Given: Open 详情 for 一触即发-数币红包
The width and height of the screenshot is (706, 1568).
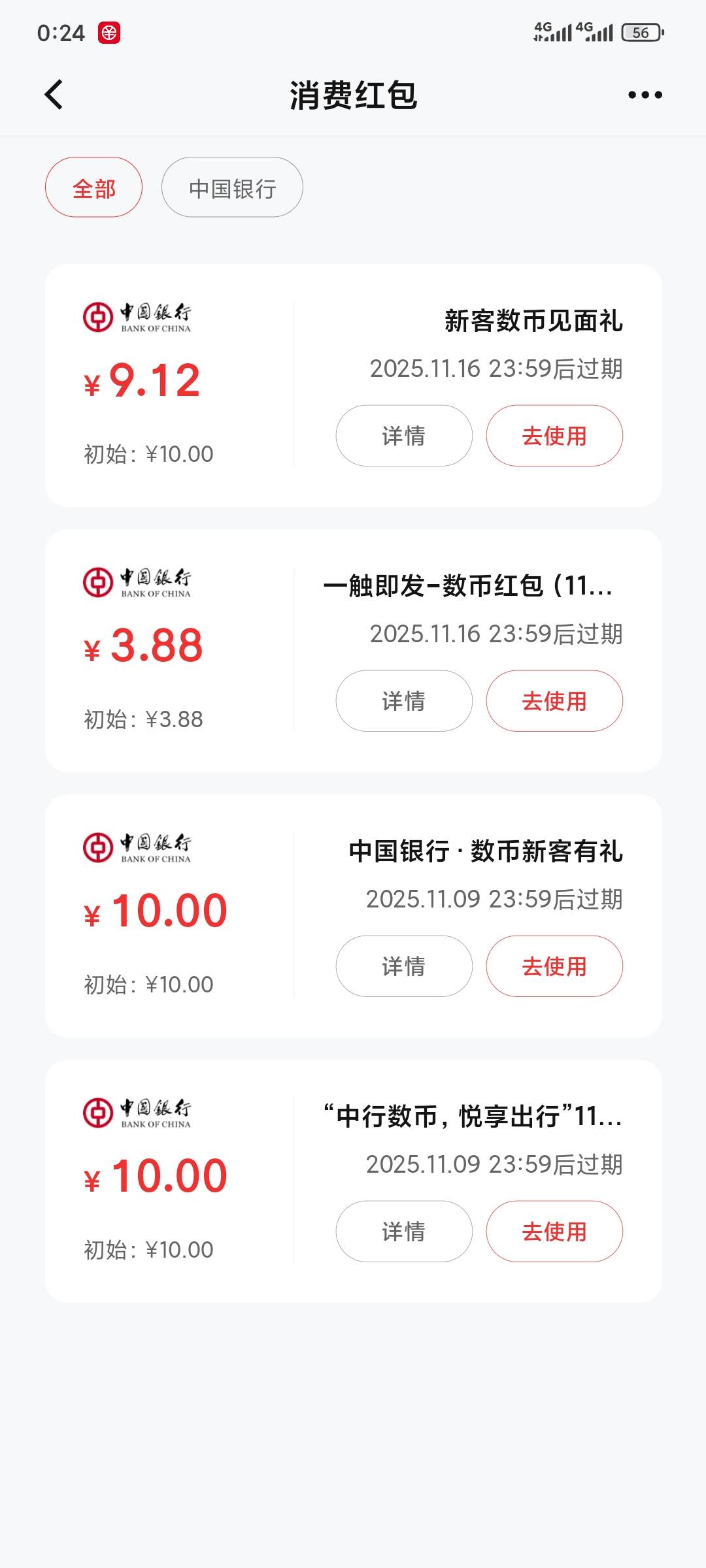Looking at the screenshot, I should (404, 701).
